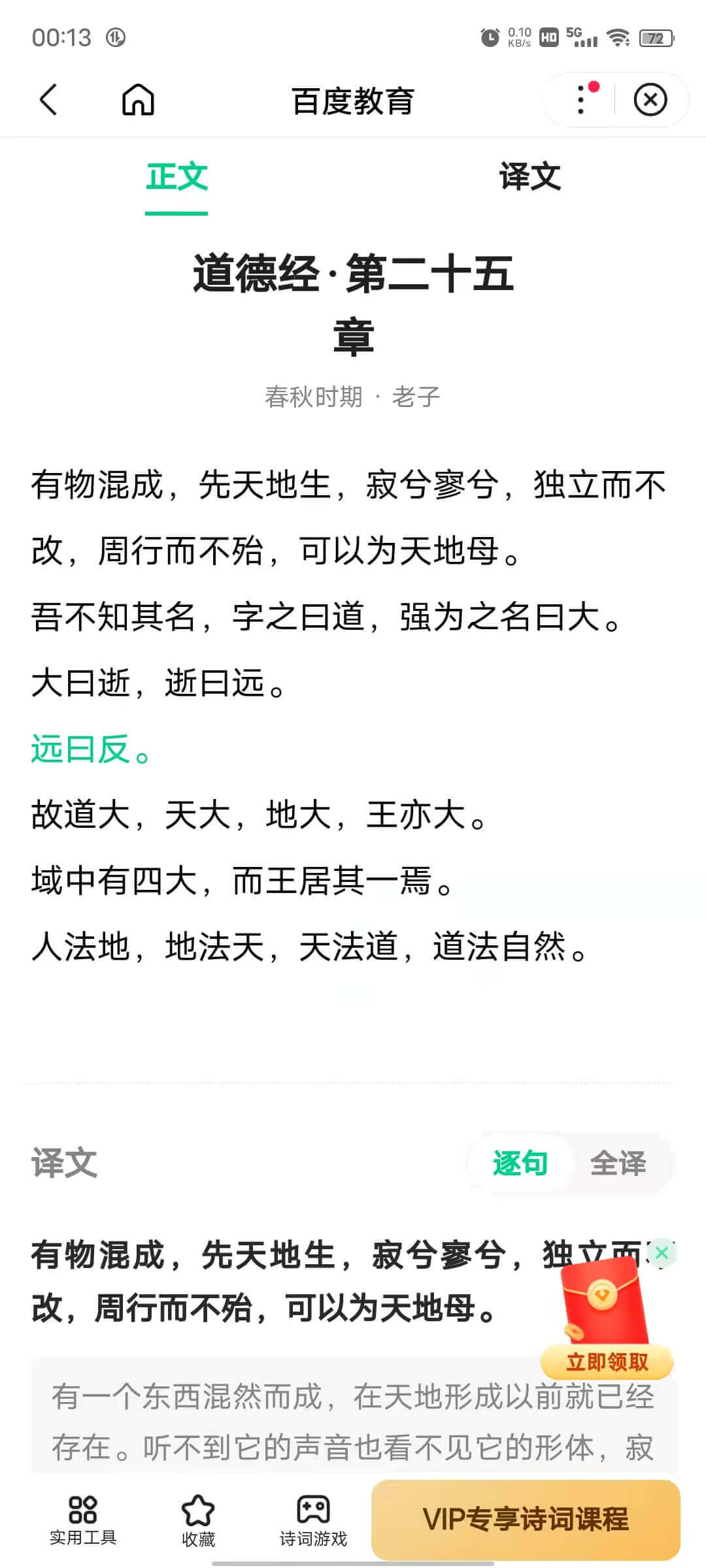The height and width of the screenshot is (1568, 706).
Task: Select the 正文 tab
Action: click(x=176, y=176)
